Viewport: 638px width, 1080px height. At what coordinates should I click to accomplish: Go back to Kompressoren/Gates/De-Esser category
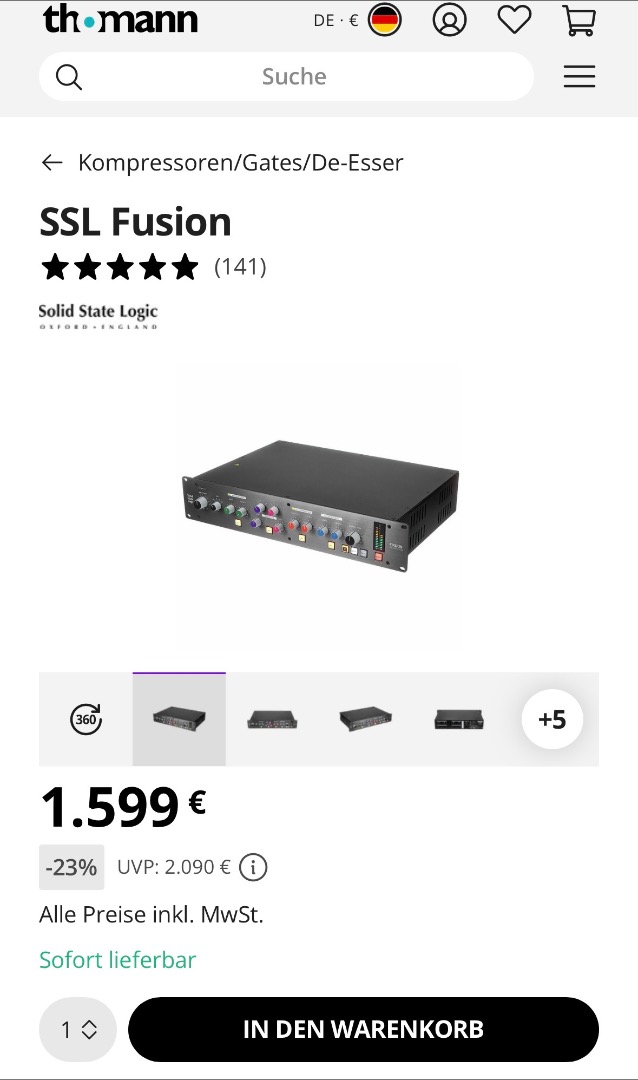222,163
